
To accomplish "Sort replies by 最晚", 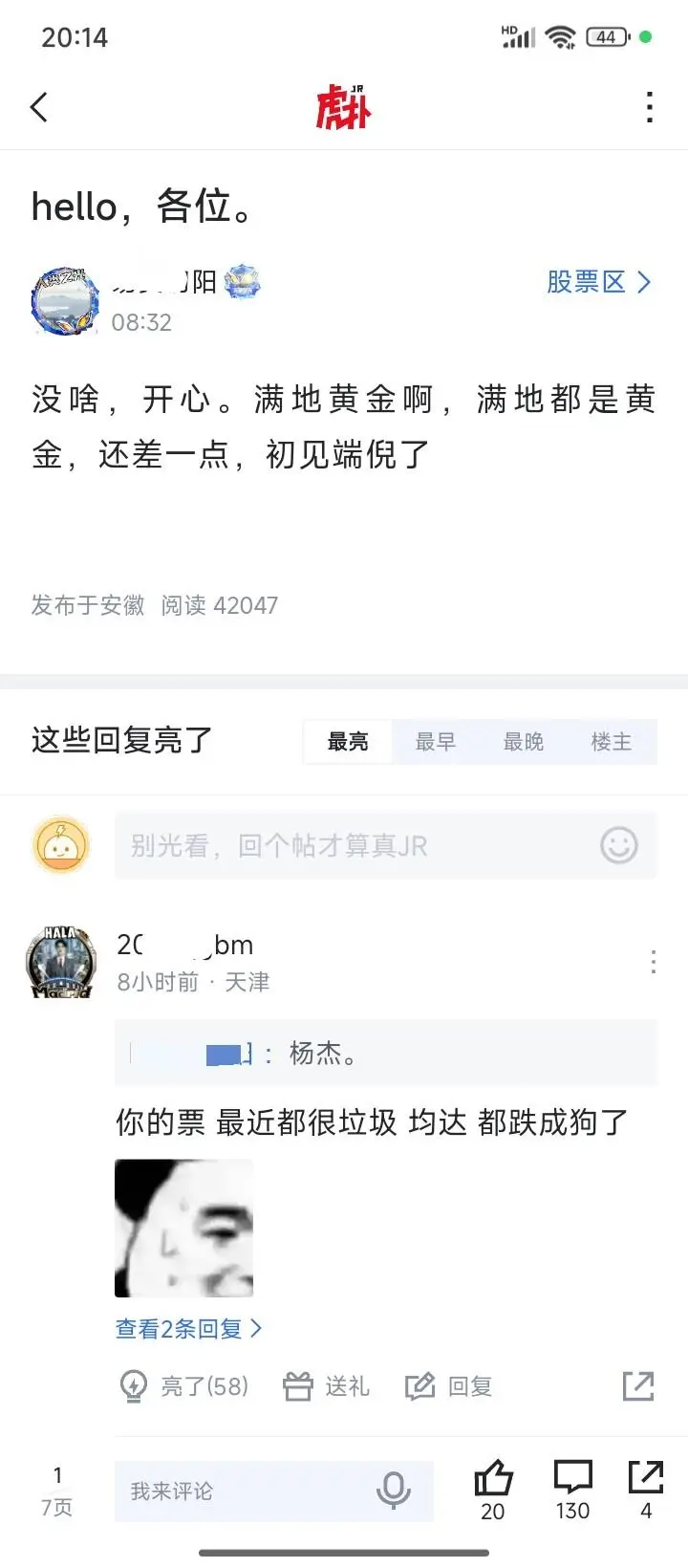I will (x=524, y=742).
